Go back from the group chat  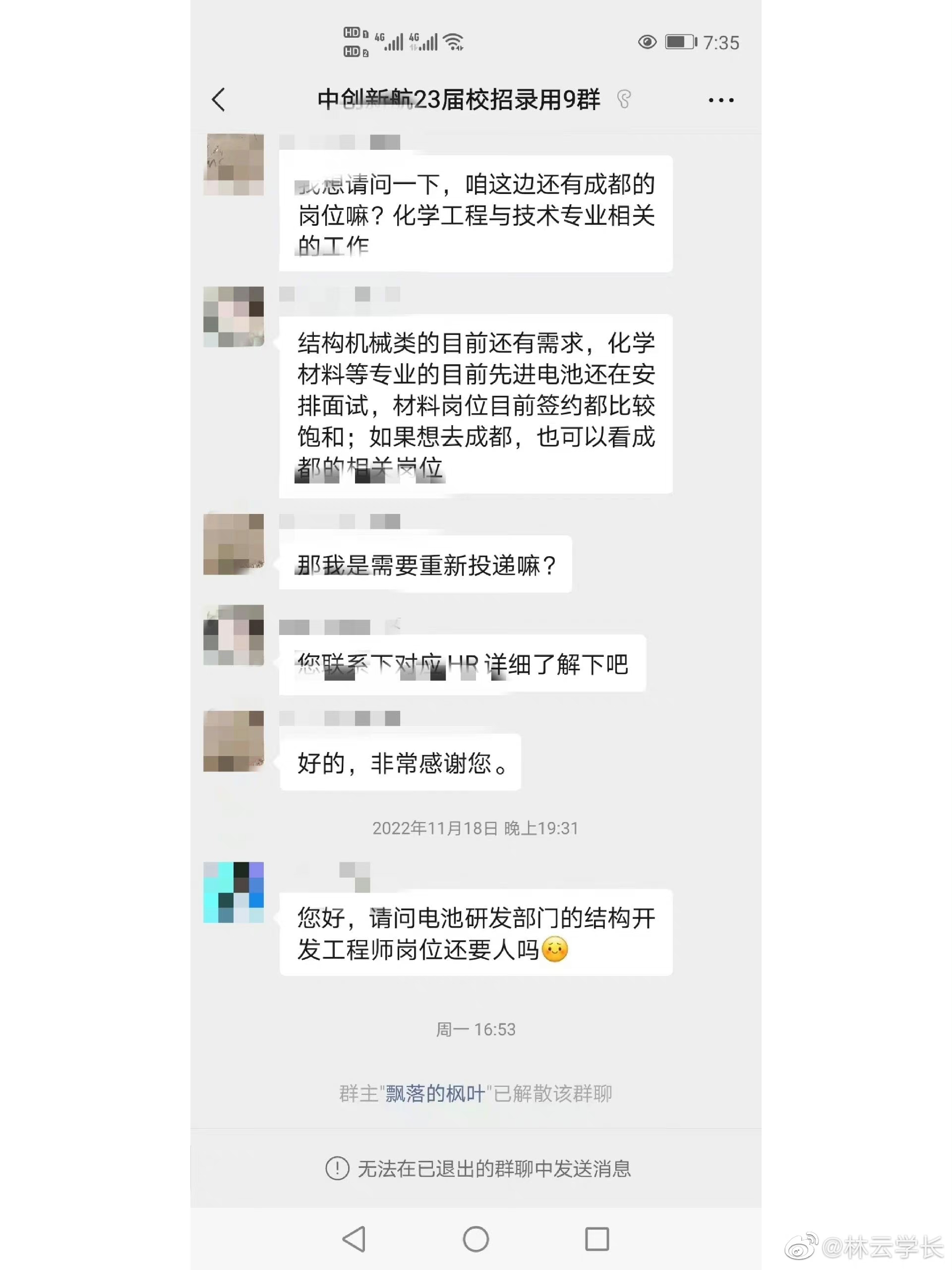click(219, 100)
